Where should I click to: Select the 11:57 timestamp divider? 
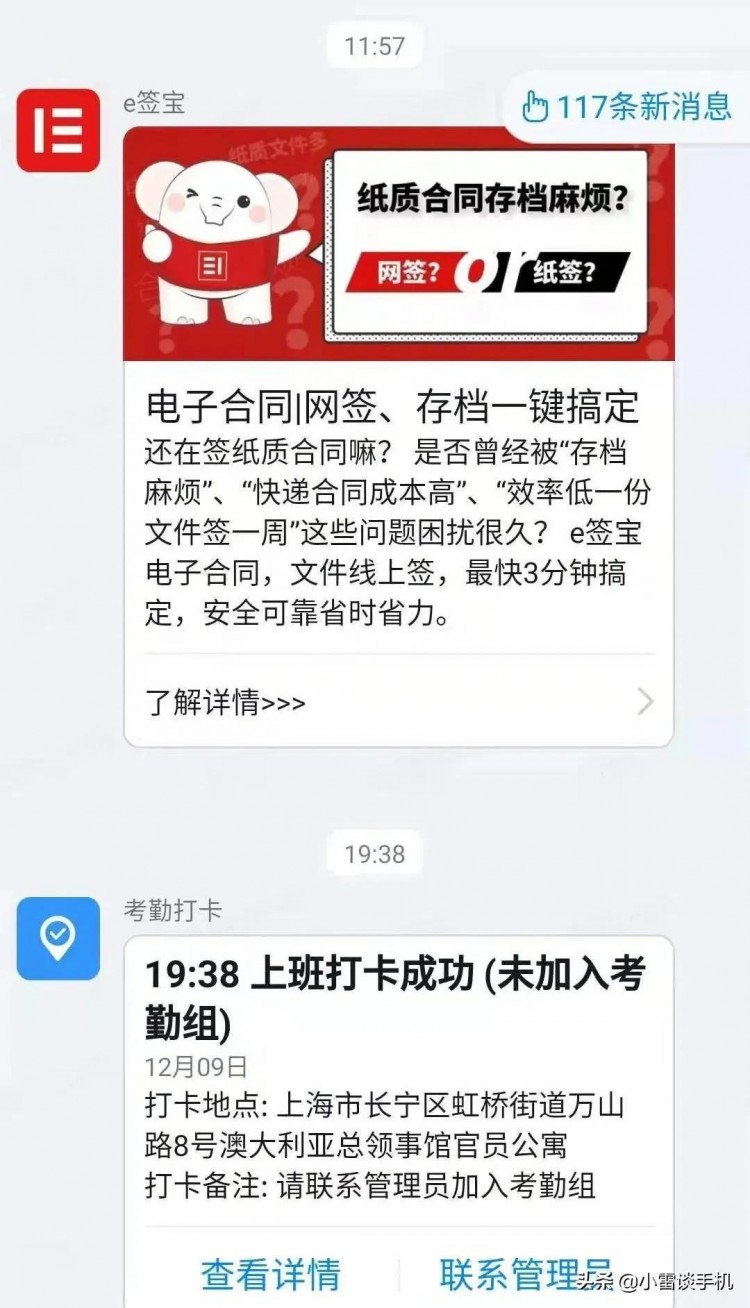374,45
